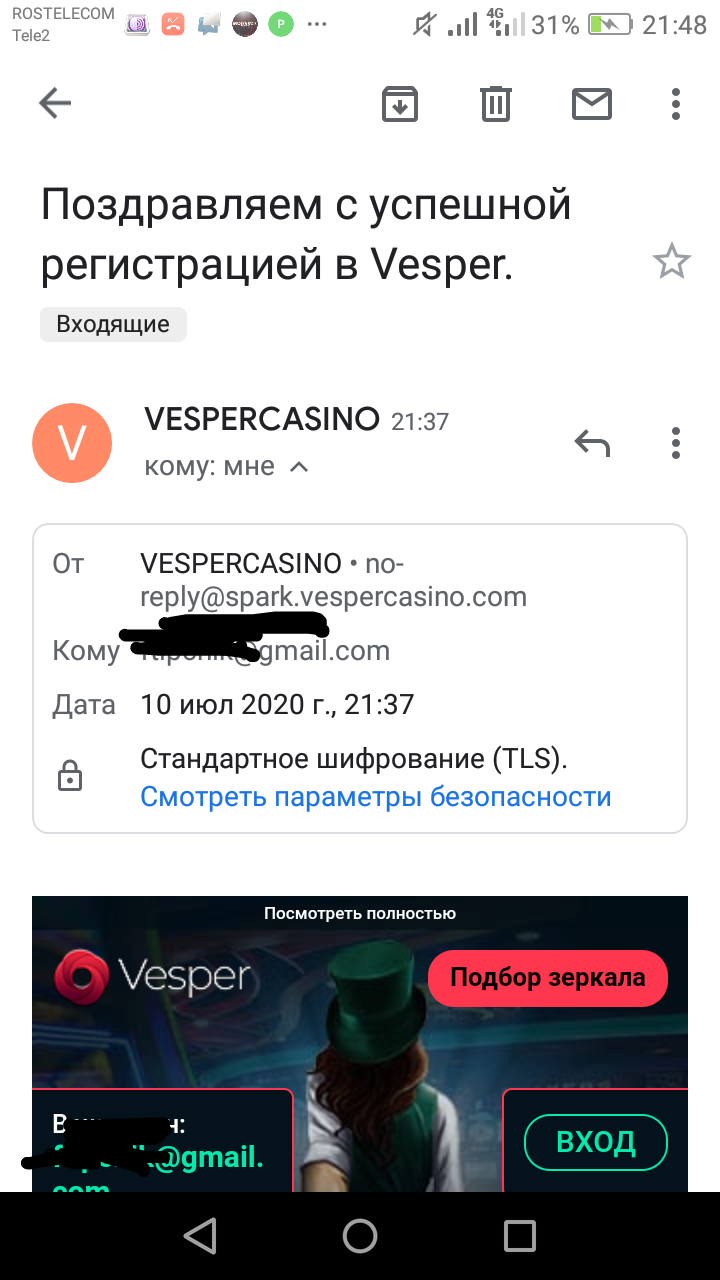The width and height of the screenshot is (720, 1280).
Task: Tap the ВХОД button
Action: pos(596,1141)
